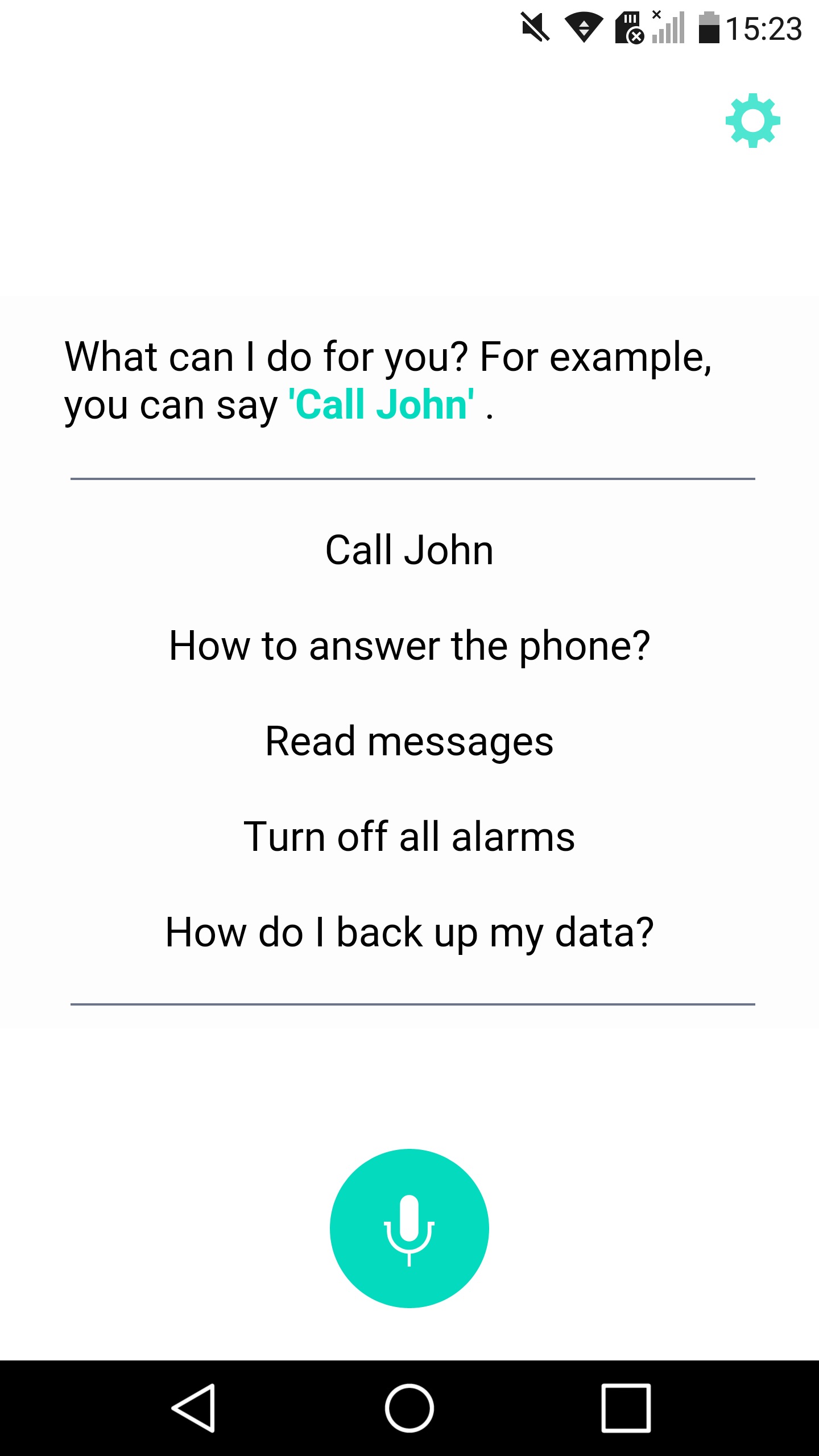Go back using the navigation bar
Screen dimensions: 819x1456
(x=193, y=1408)
